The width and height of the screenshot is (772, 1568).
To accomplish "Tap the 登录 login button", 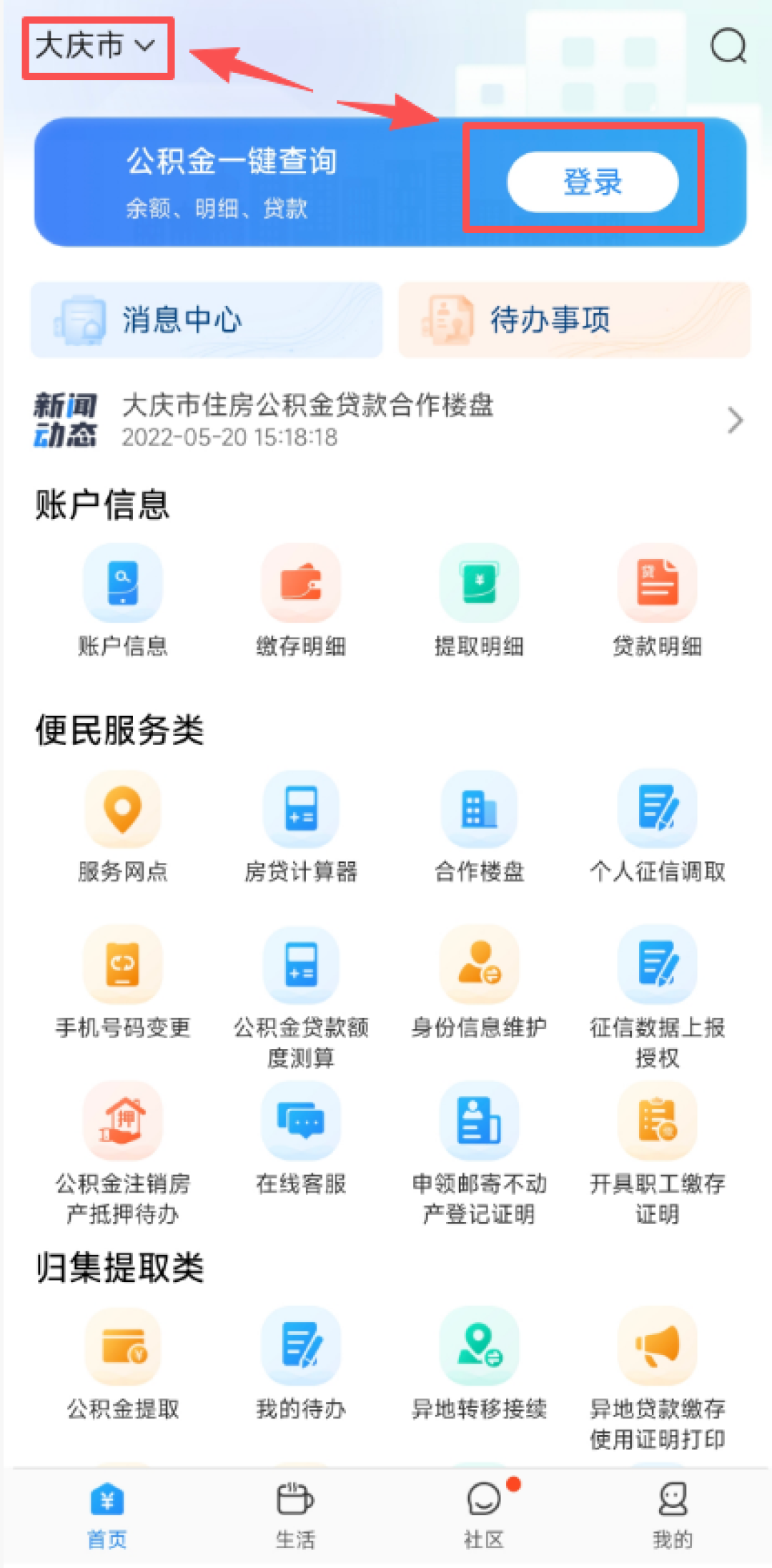I will (593, 182).
